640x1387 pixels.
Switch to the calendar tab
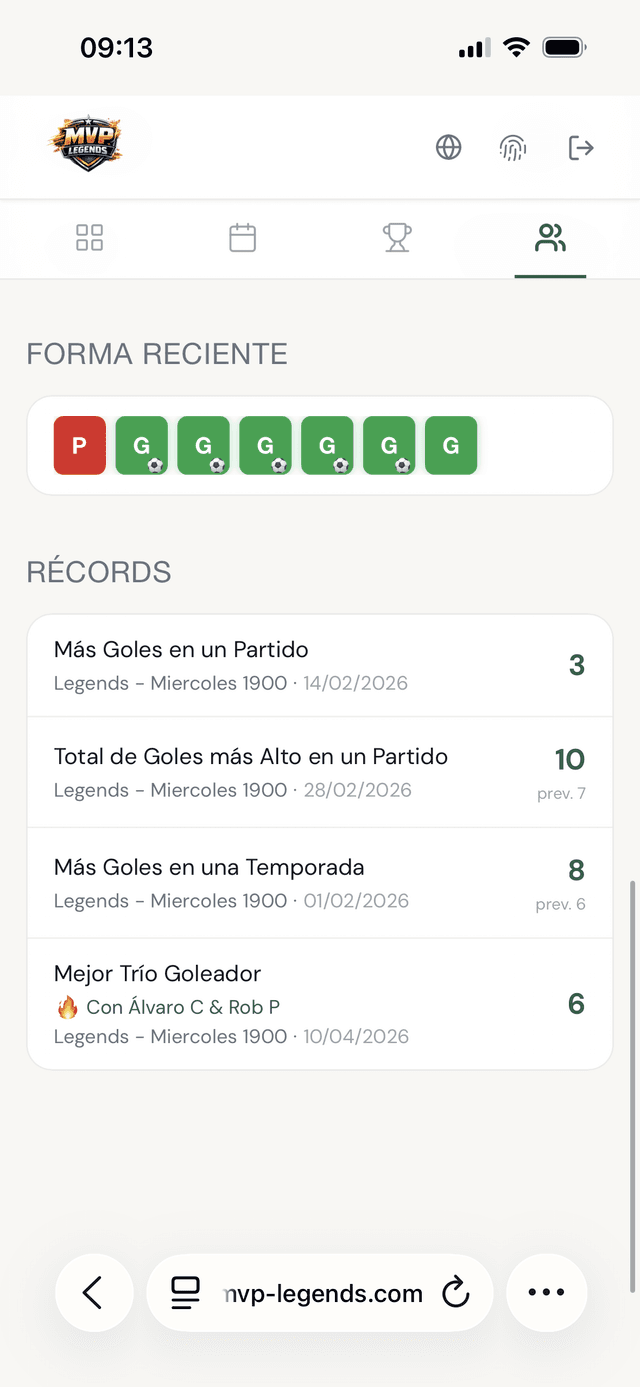tap(243, 238)
